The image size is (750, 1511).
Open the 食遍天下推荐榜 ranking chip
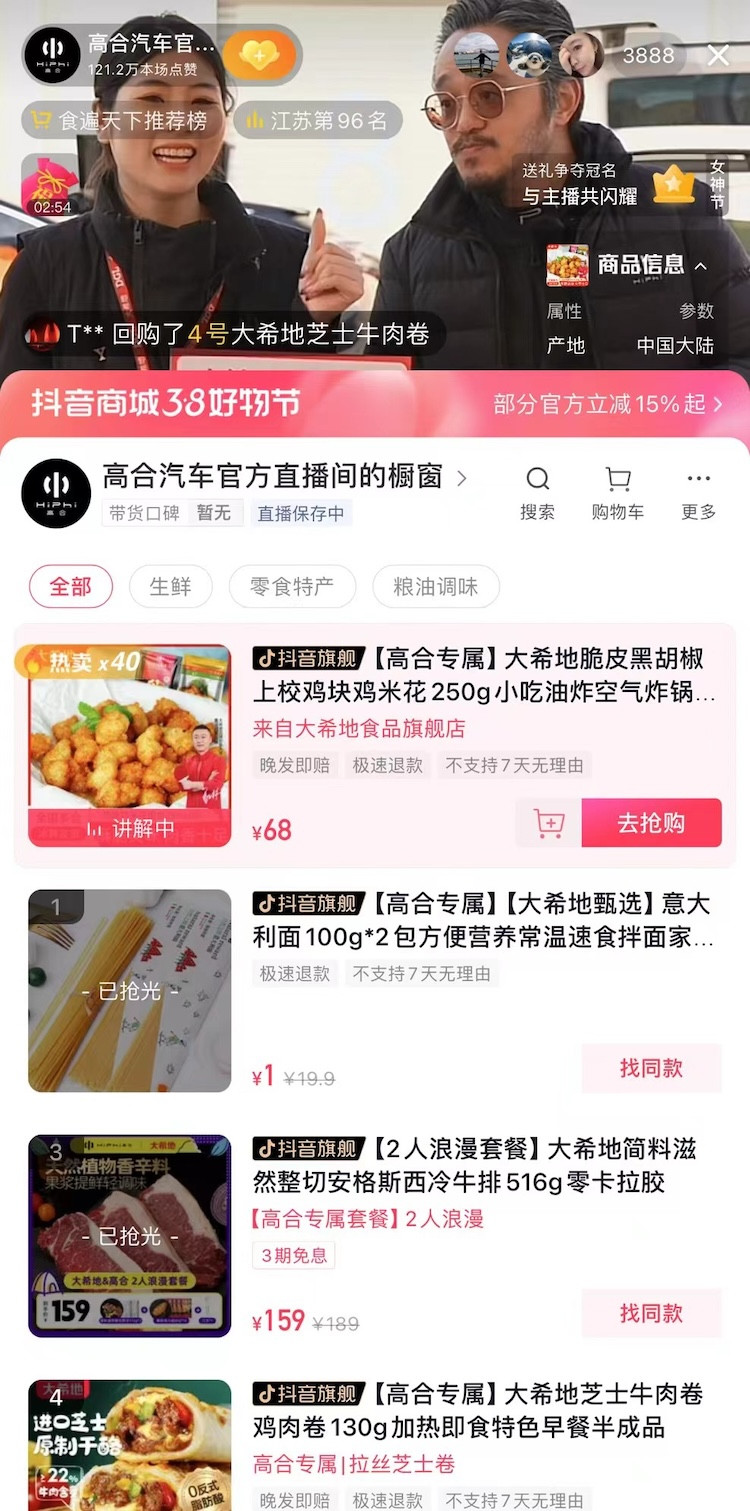point(120,121)
